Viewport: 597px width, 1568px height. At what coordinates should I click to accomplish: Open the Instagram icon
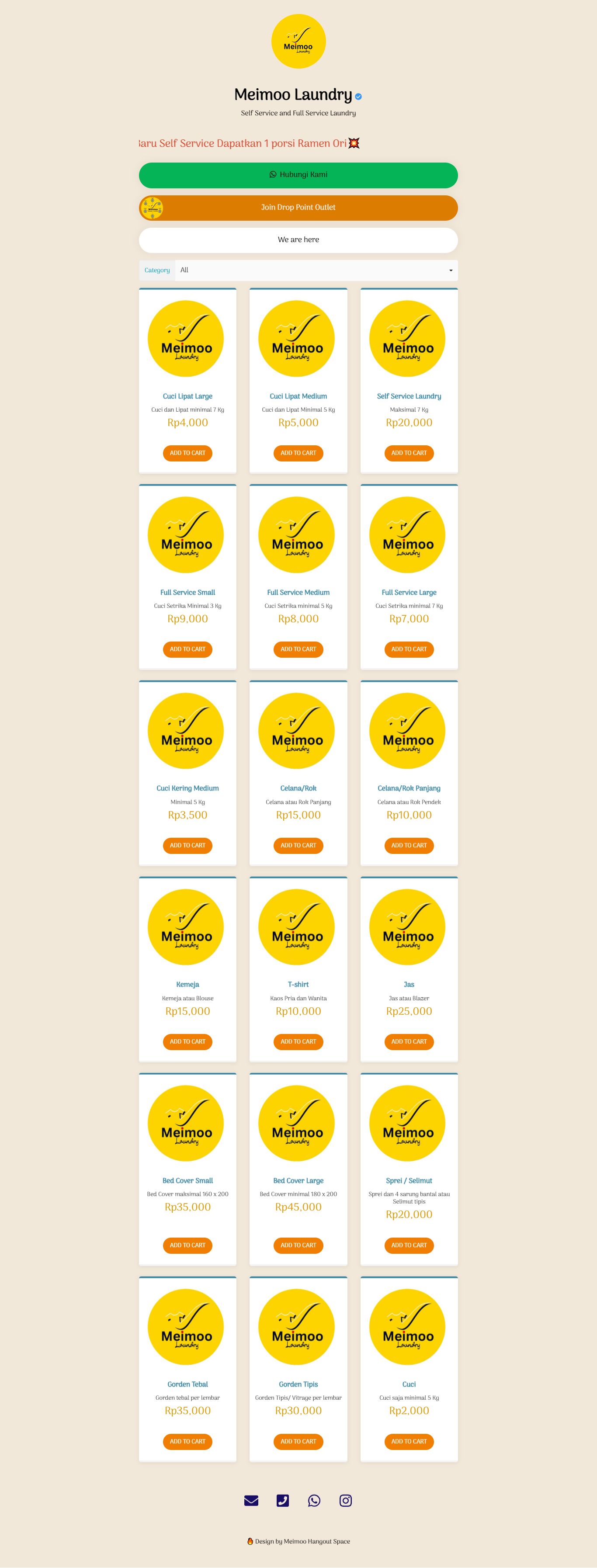coord(346,1500)
